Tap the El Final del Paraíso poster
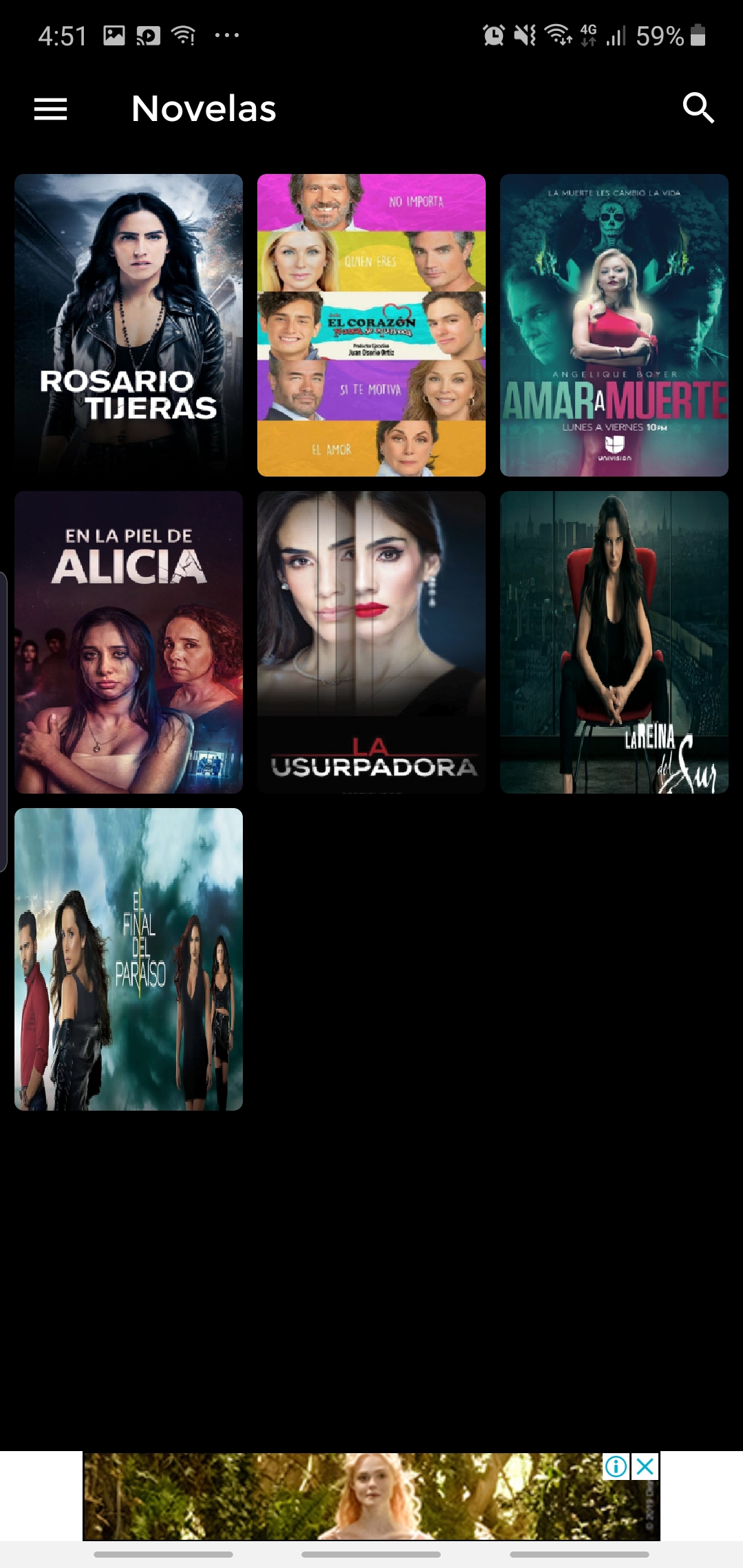Image resolution: width=743 pixels, height=1568 pixels. [x=129, y=959]
